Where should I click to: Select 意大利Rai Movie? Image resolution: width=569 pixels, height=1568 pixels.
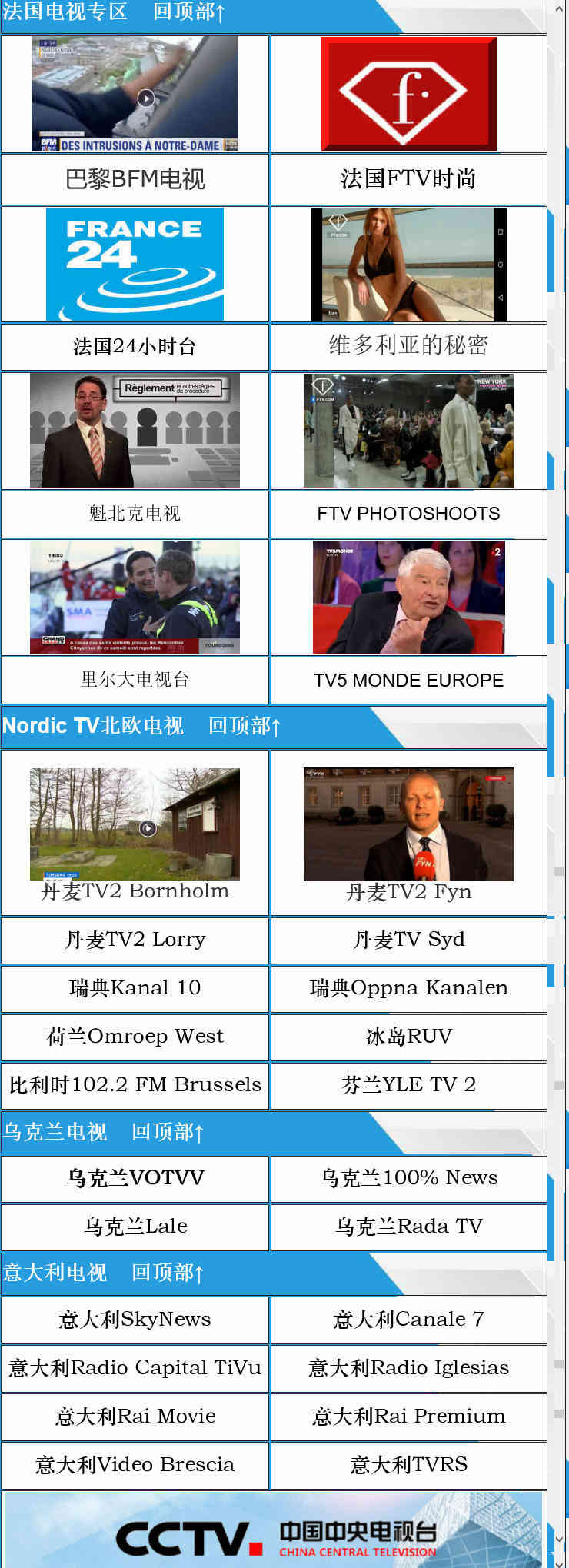point(135,1416)
